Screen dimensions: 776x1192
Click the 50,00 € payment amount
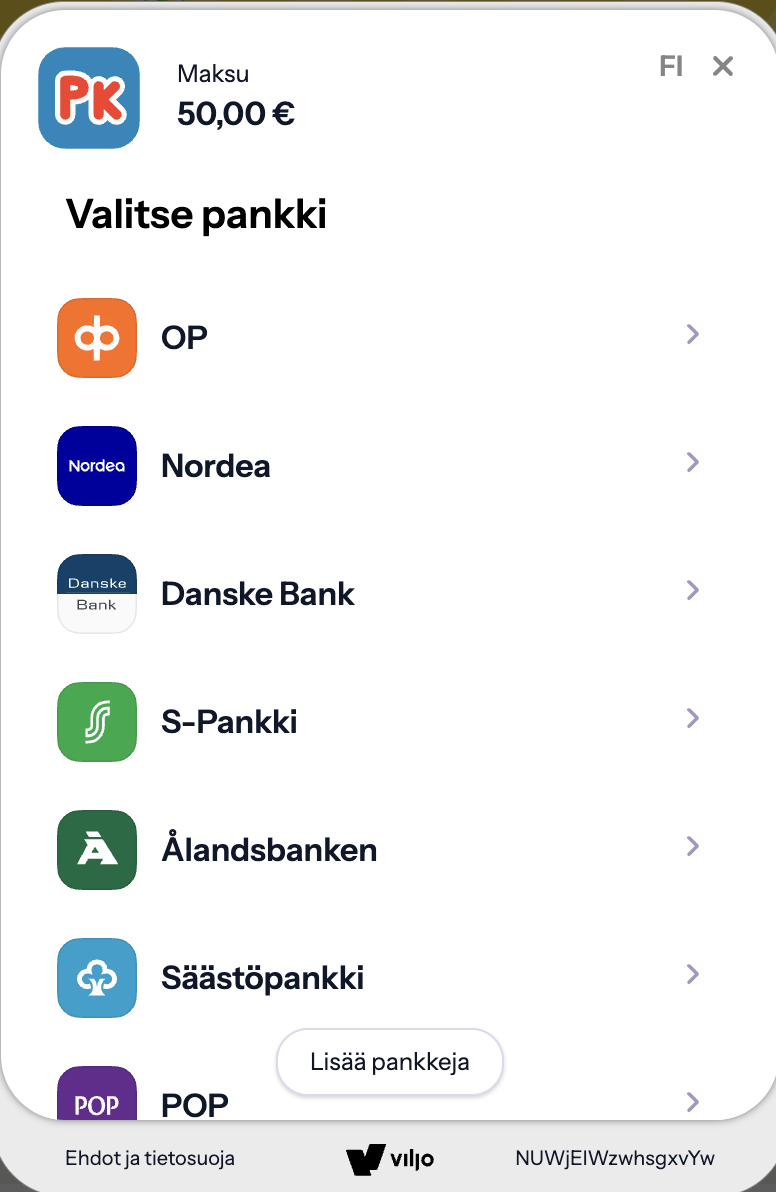235,113
